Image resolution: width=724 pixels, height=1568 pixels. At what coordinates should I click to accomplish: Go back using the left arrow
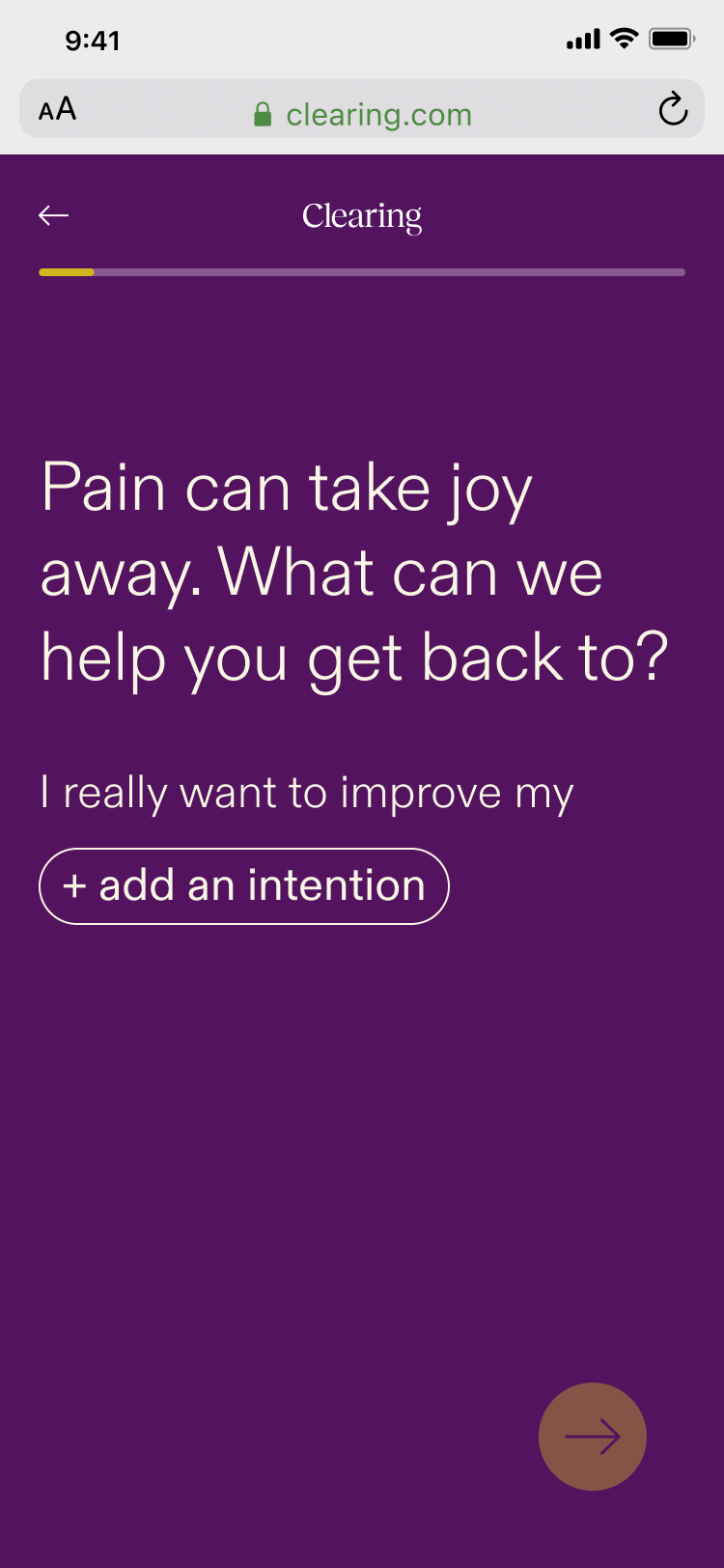[53, 215]
